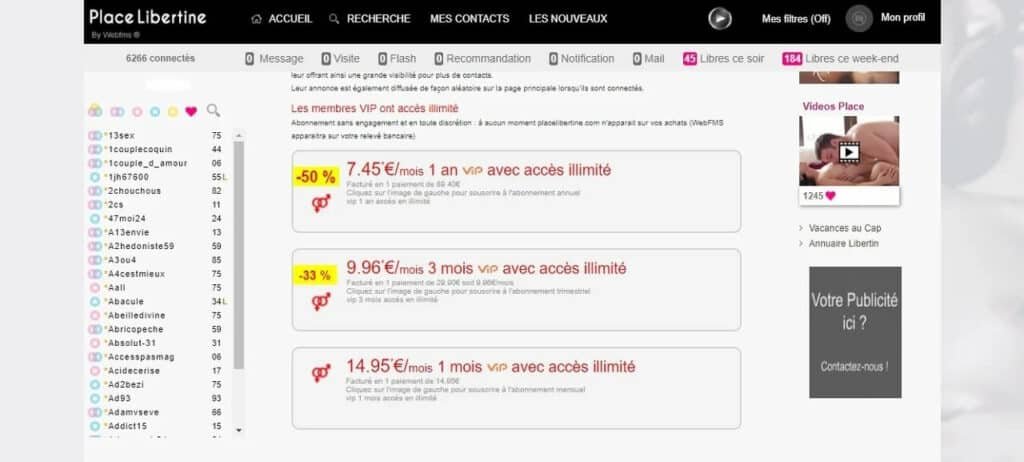Open the Recherche search page

tap(369, 18)
